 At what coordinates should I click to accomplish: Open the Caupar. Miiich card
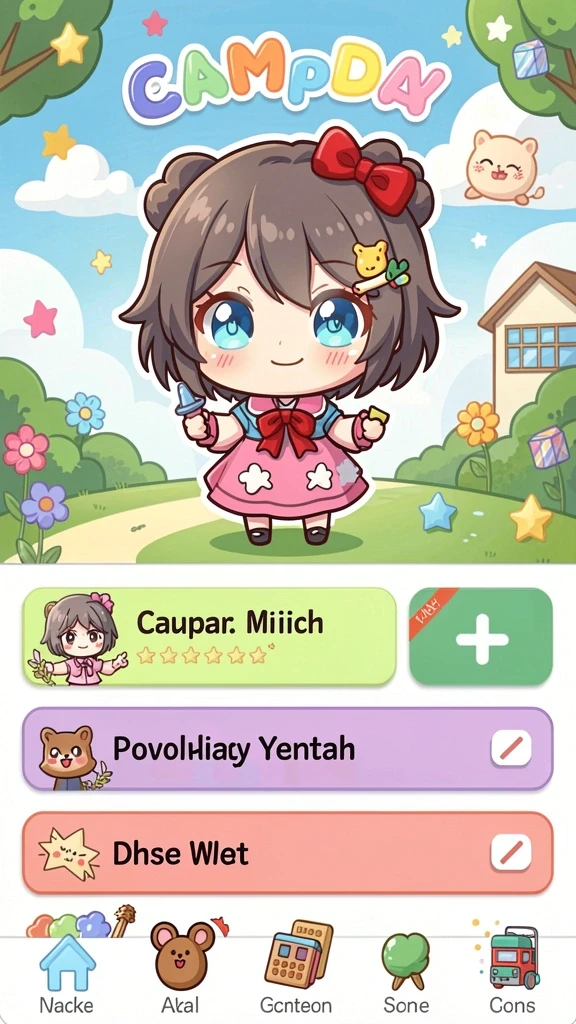209,637
